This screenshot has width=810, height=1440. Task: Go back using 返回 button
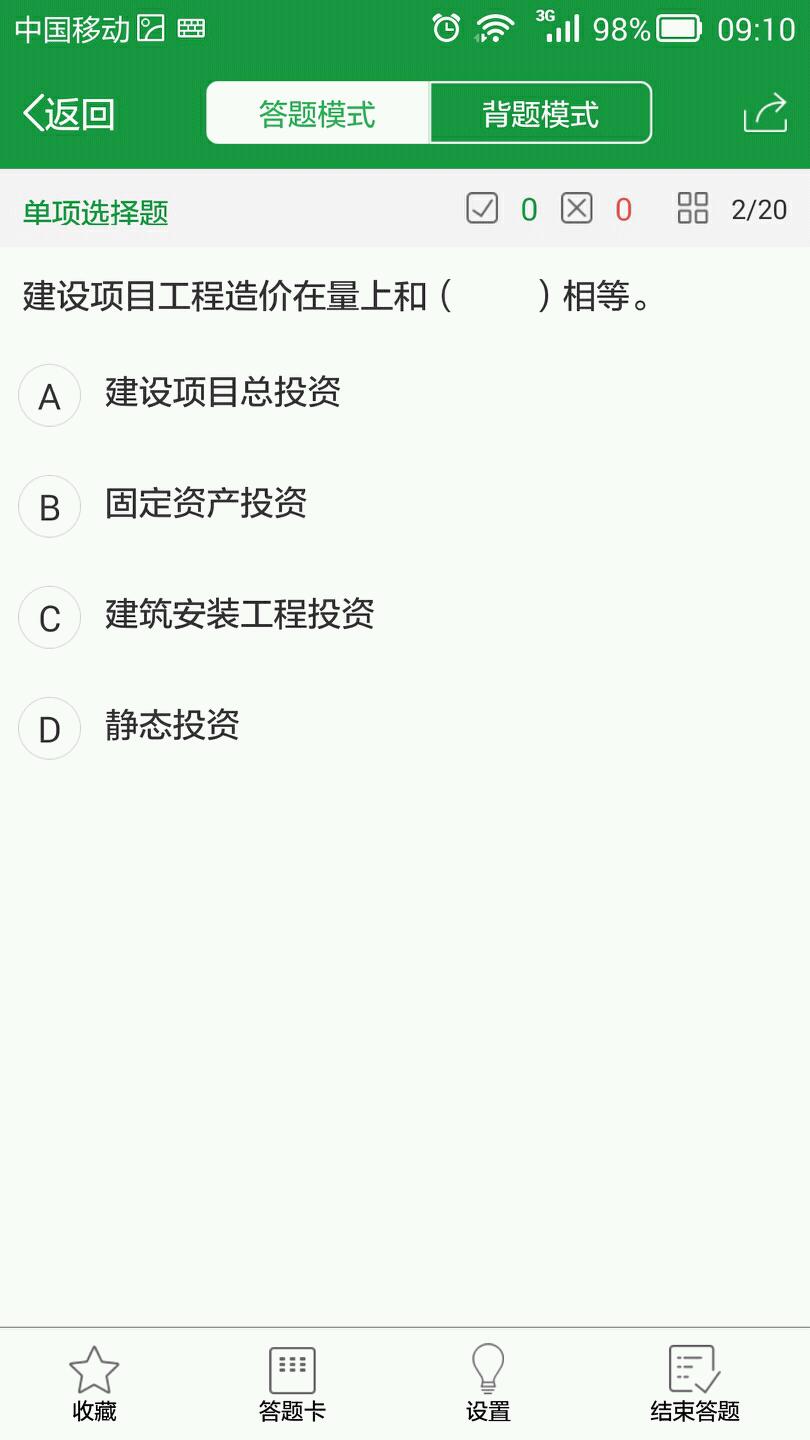[68, 114]
